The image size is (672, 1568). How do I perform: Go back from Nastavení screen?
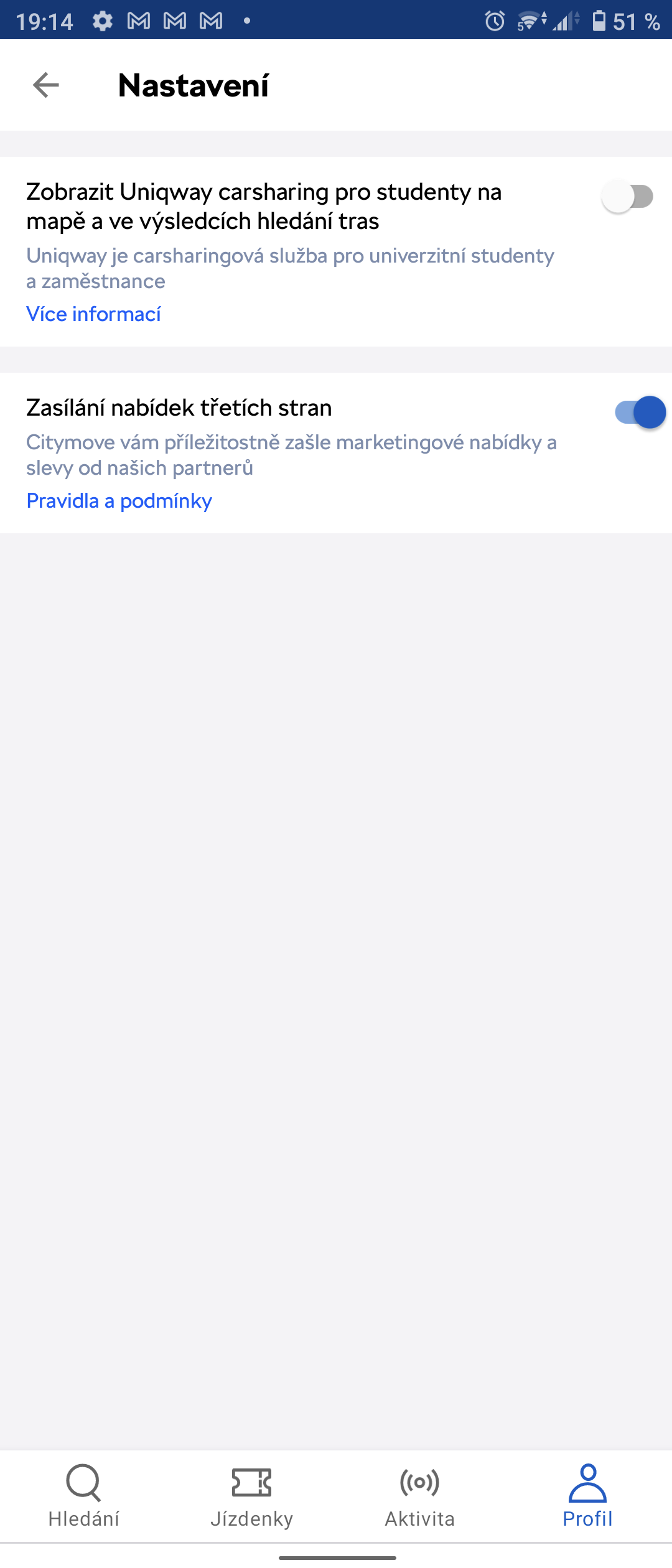point(46,85)
